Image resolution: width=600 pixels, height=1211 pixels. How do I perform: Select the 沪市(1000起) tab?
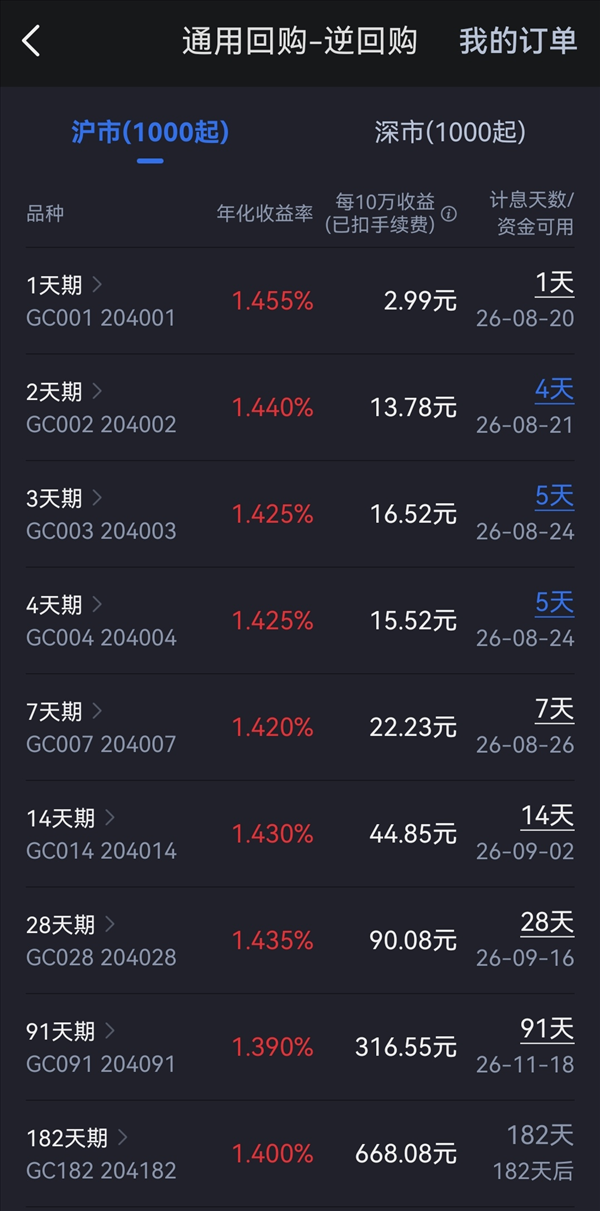(x=150, y=132)
